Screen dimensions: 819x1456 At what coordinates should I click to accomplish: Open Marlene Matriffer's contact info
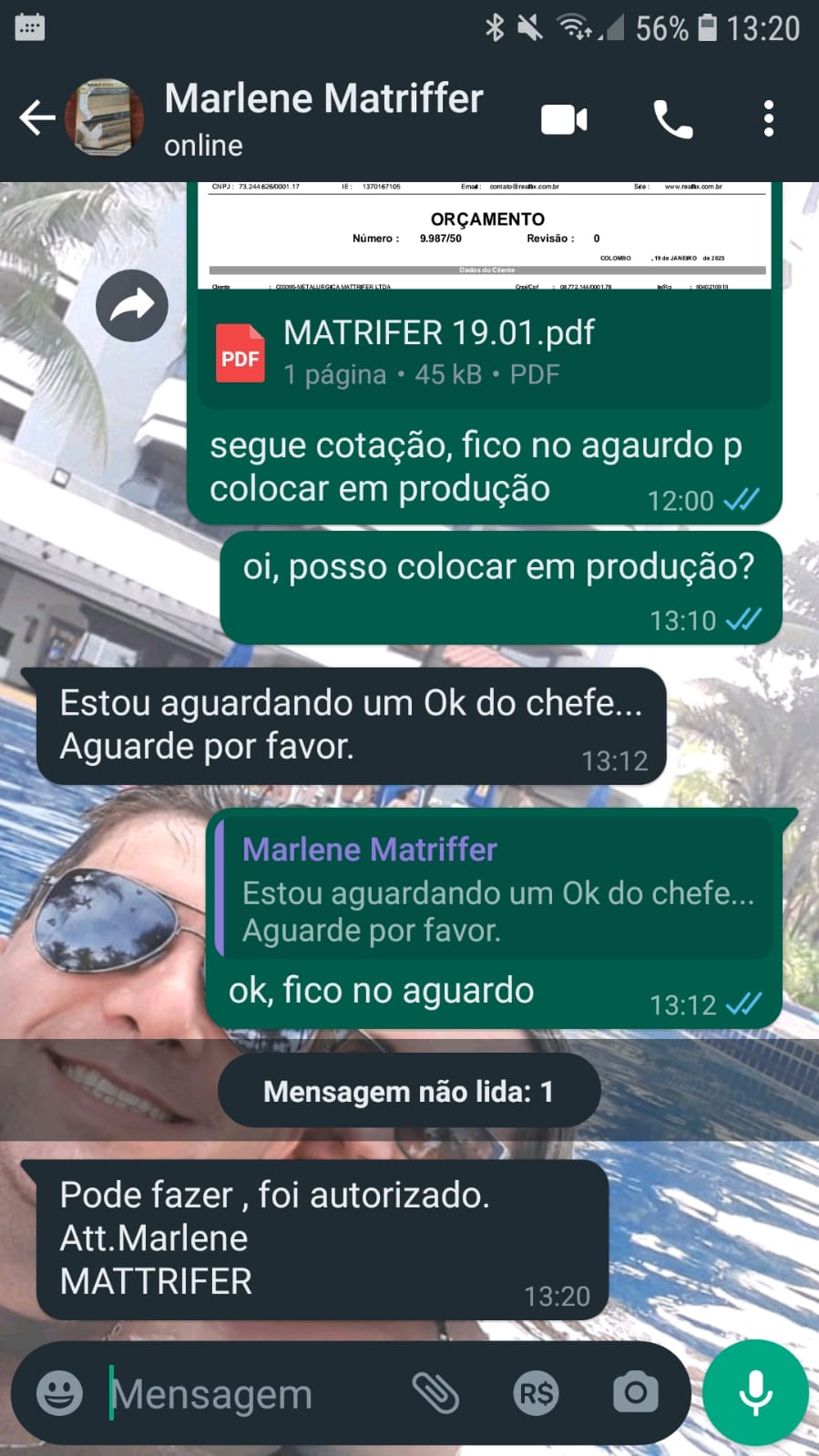[323, 117]
